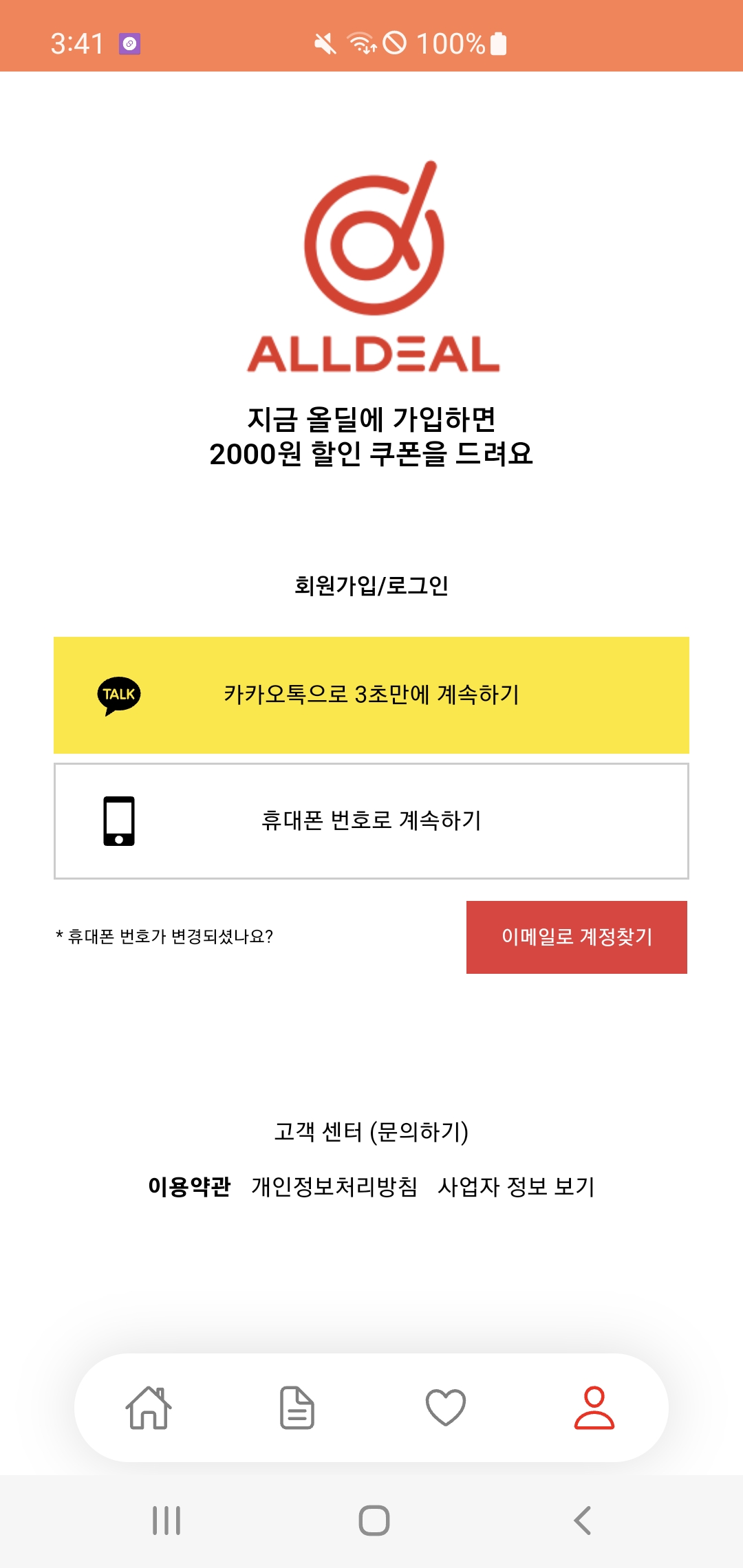The height and width of the screenshot is (1568, 743).
Task: Tap the find account by email button
Action: coord(577,937)
